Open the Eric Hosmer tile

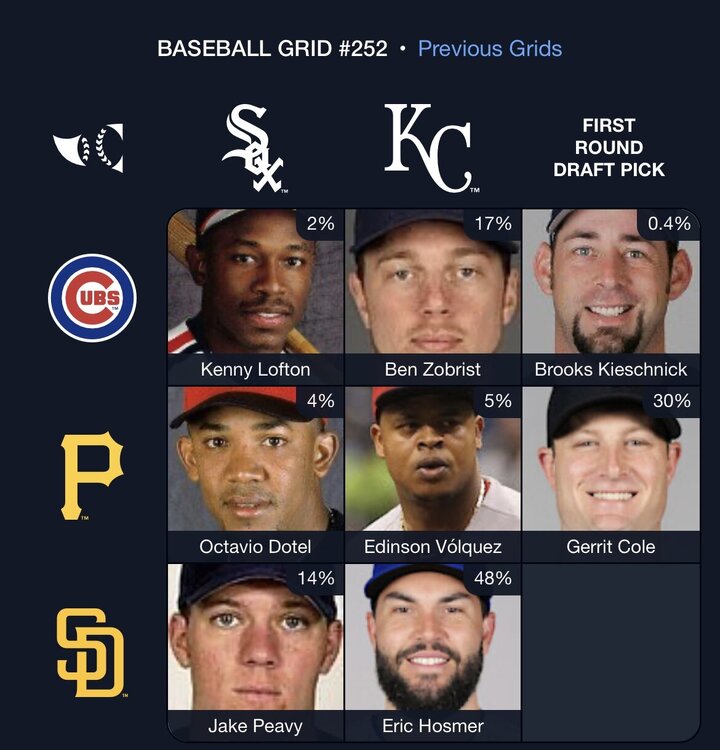(x=432, y=650)
